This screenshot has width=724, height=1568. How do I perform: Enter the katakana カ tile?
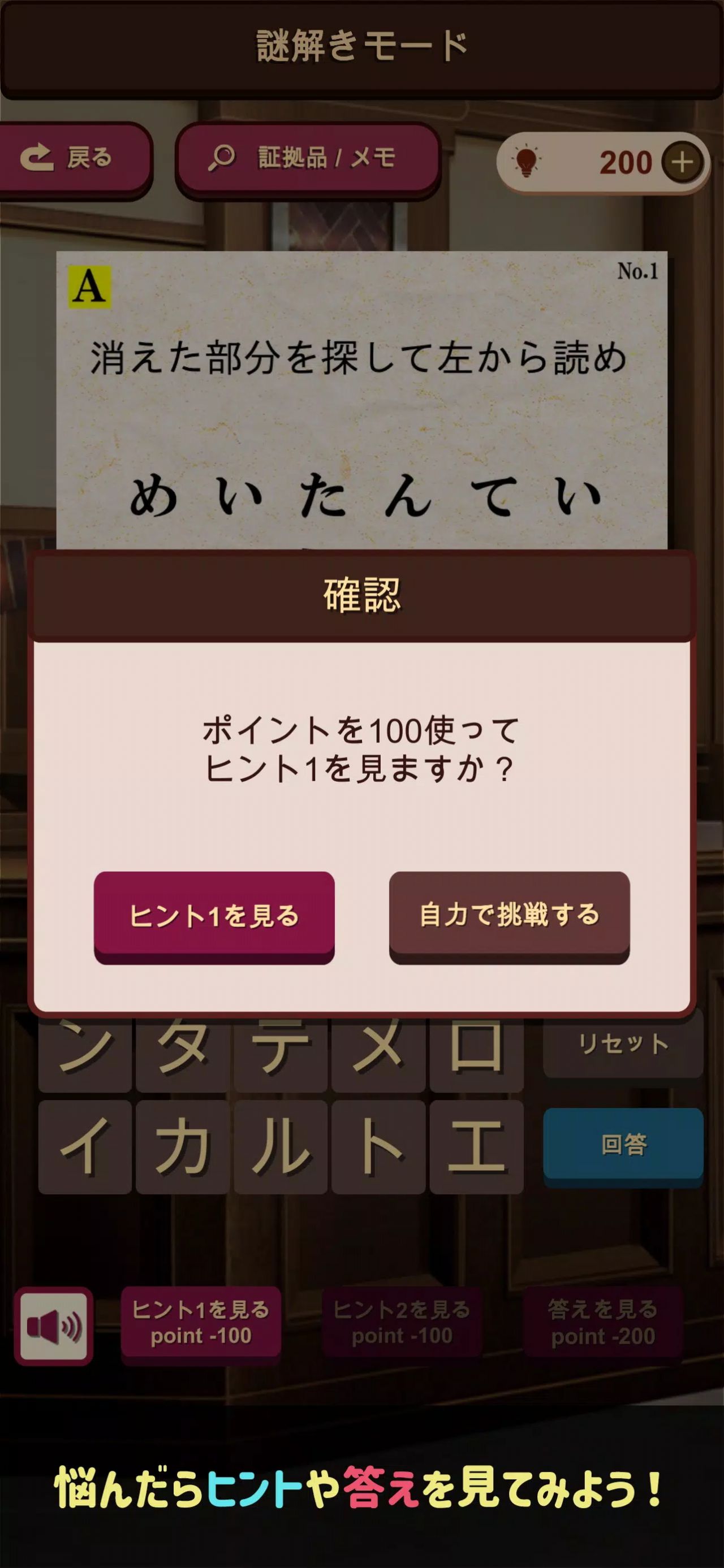183,1147
